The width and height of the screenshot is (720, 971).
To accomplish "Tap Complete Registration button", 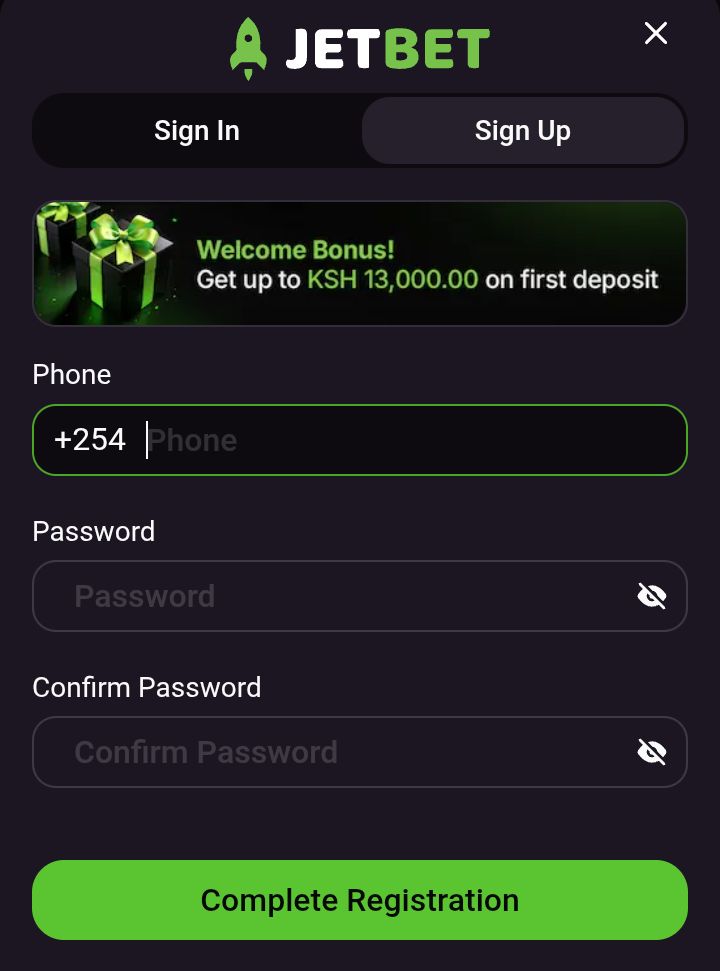I will pos(360,900).
